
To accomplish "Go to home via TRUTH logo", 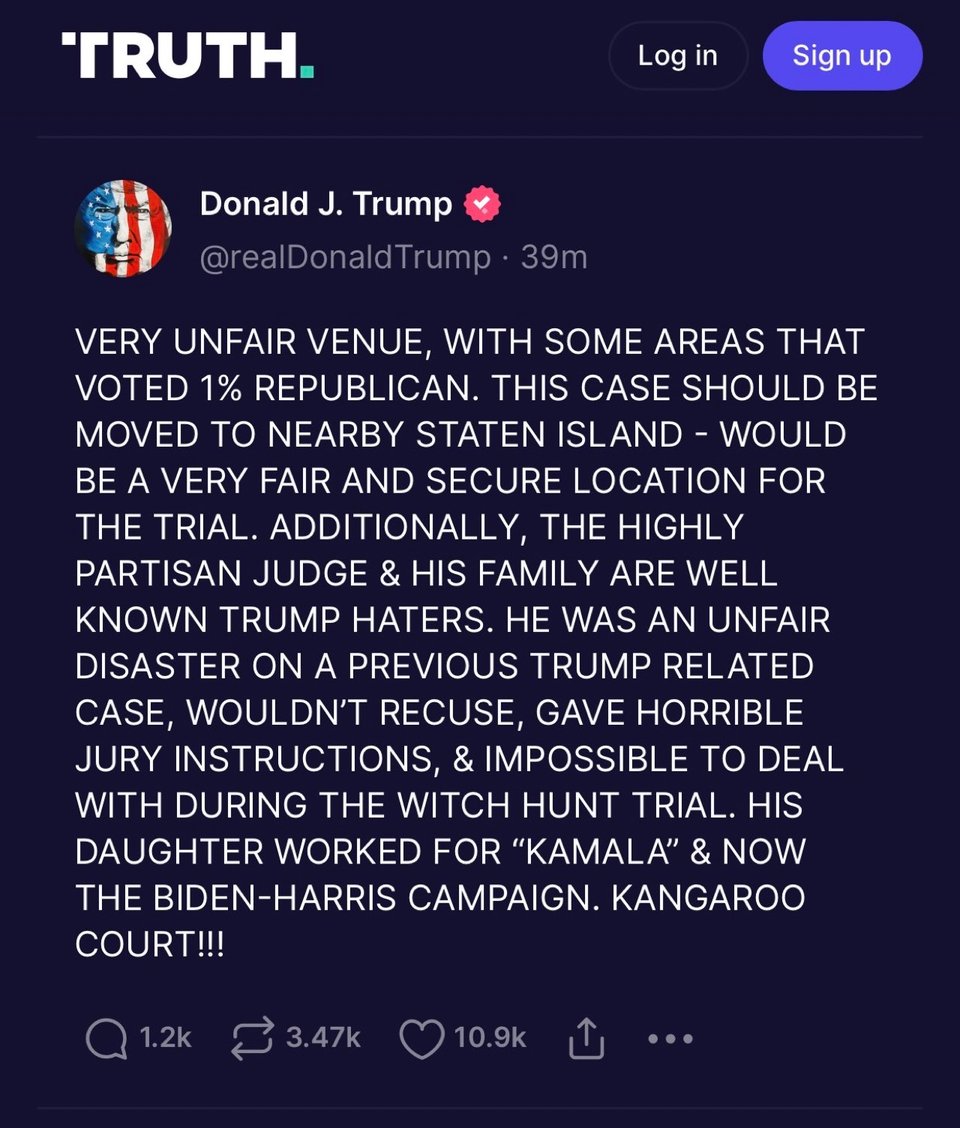I will pyautogui.click(x=188, y=55).
